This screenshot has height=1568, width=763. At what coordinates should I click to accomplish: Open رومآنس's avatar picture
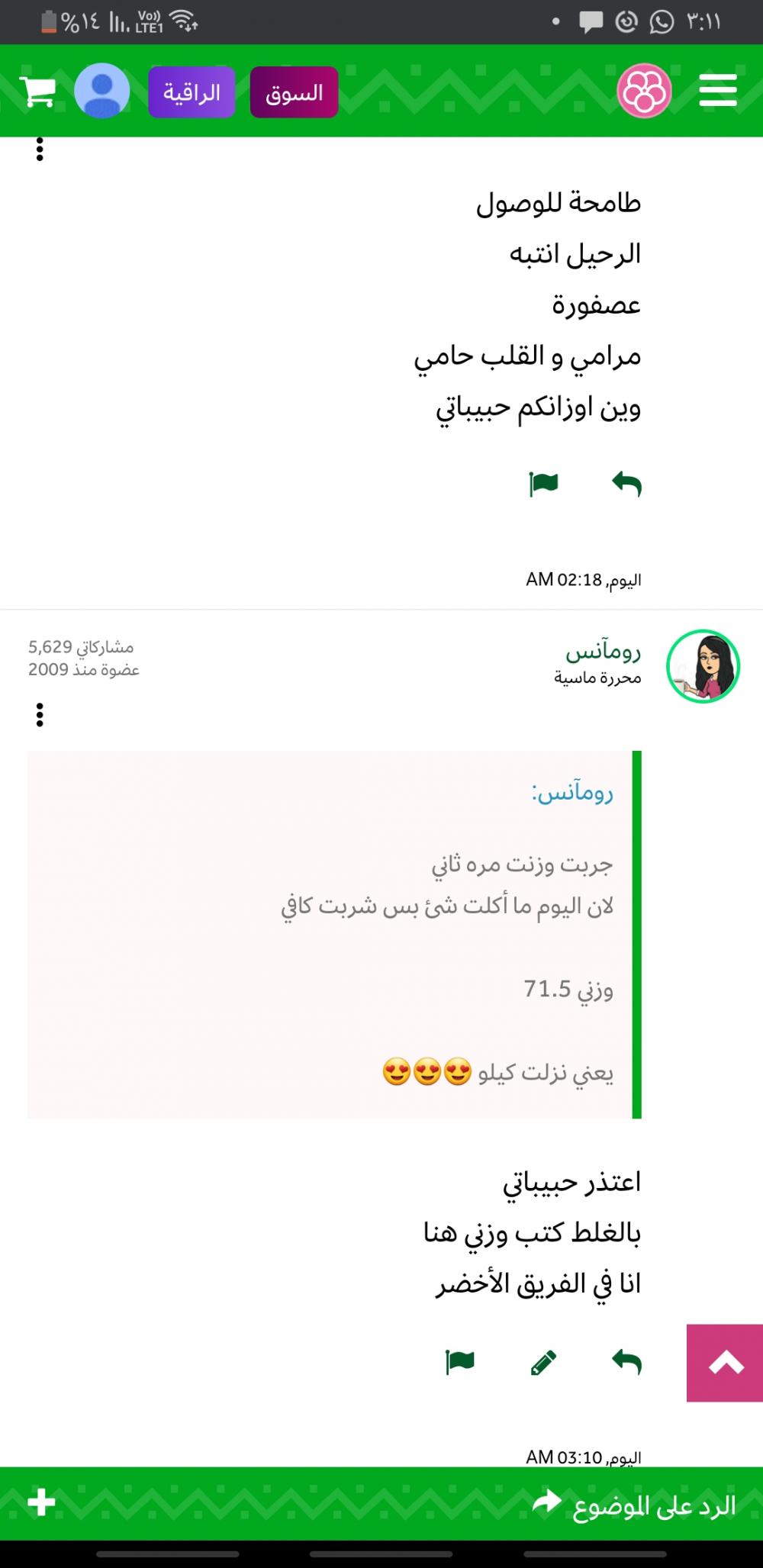point(703,666)
